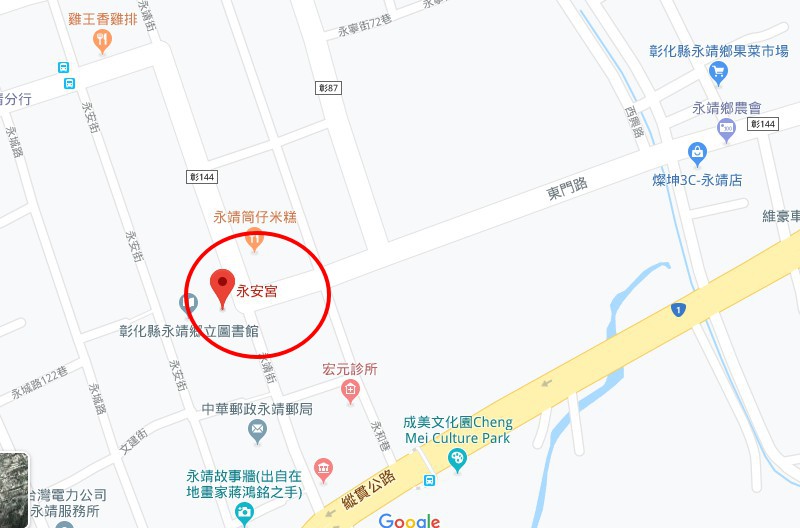Viewport: 800px width, 528px height.
Task: Open the 永靖筒仔米糕 restaurant marker
Action: coord(254,238)
